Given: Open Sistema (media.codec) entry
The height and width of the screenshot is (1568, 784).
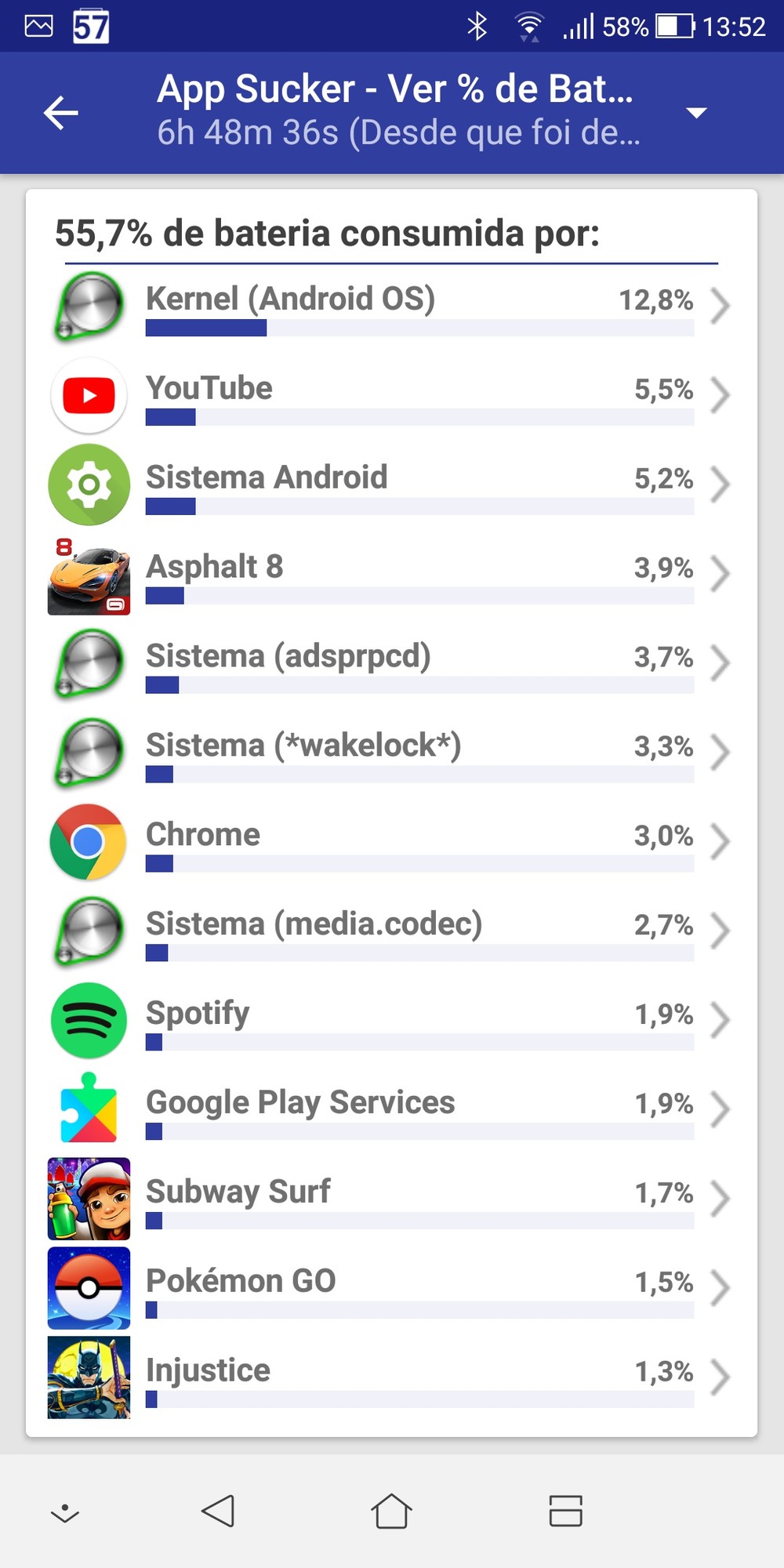Looking at the screenshot, I should coord(392,932).
